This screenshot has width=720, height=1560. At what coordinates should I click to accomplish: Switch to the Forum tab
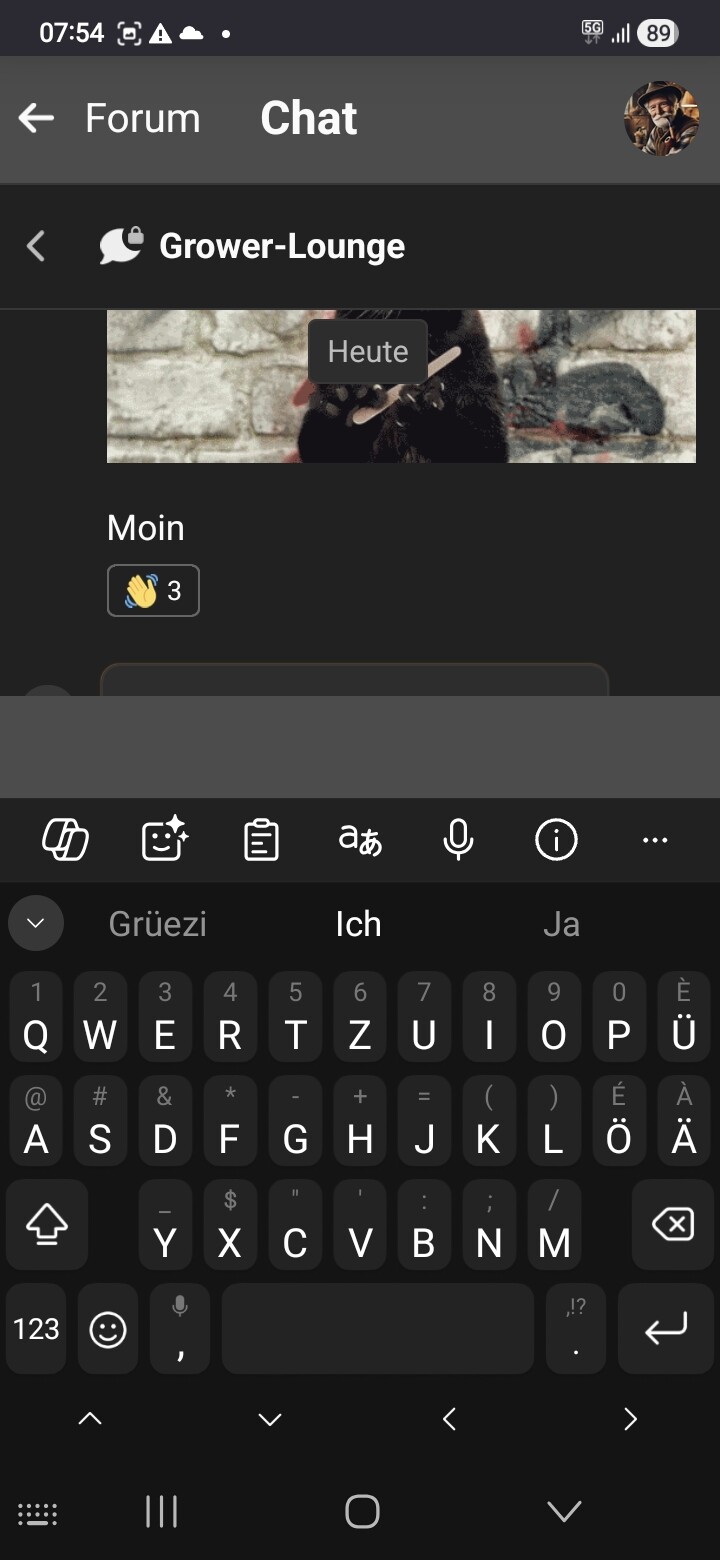(x=142, y=118)
